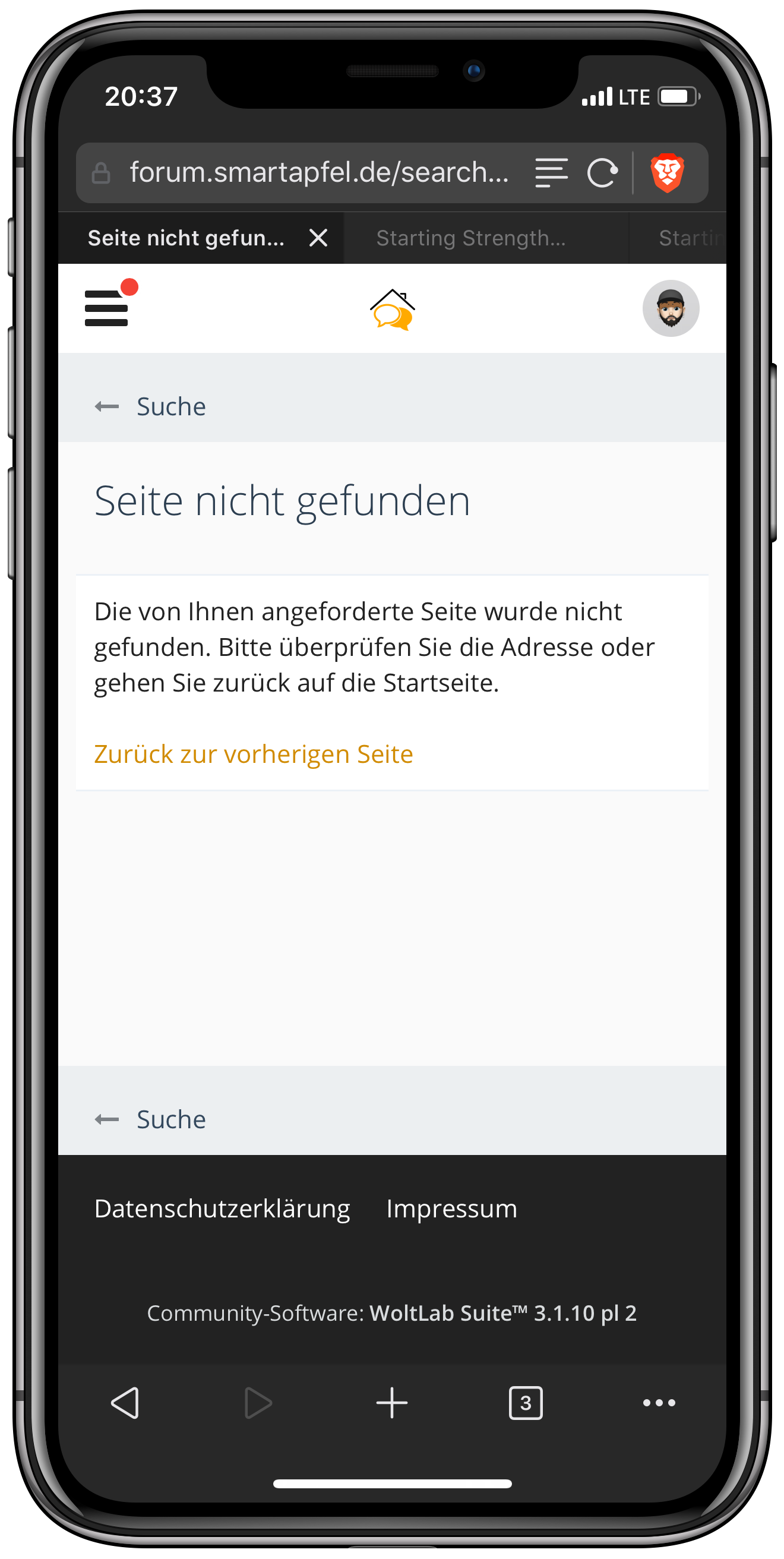Open Datenschutzerklärung page

(222, 1208)
